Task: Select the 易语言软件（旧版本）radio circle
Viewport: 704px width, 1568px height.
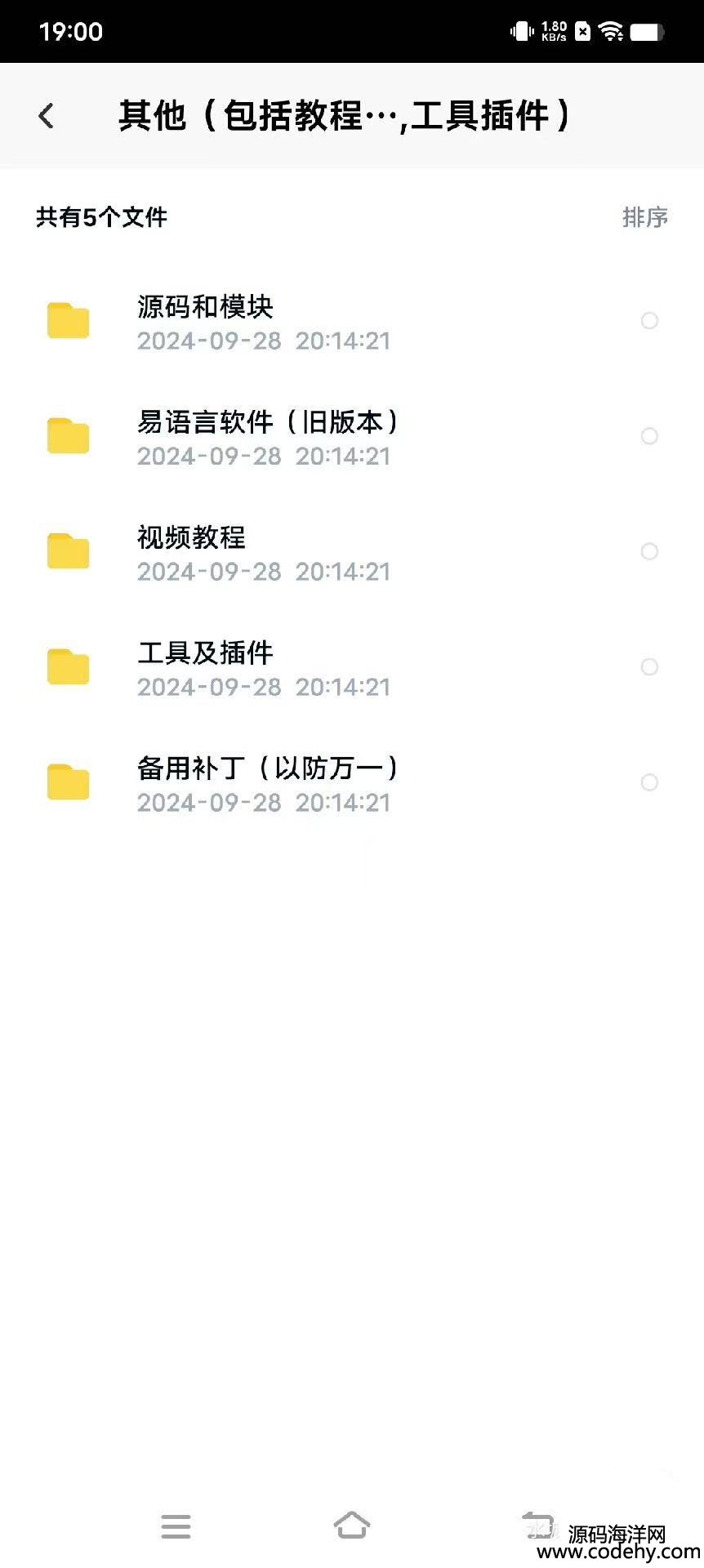Action: [649, 436]
